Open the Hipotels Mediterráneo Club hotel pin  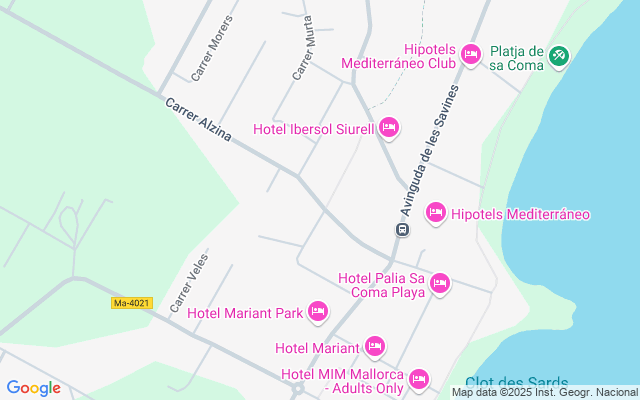471,55
